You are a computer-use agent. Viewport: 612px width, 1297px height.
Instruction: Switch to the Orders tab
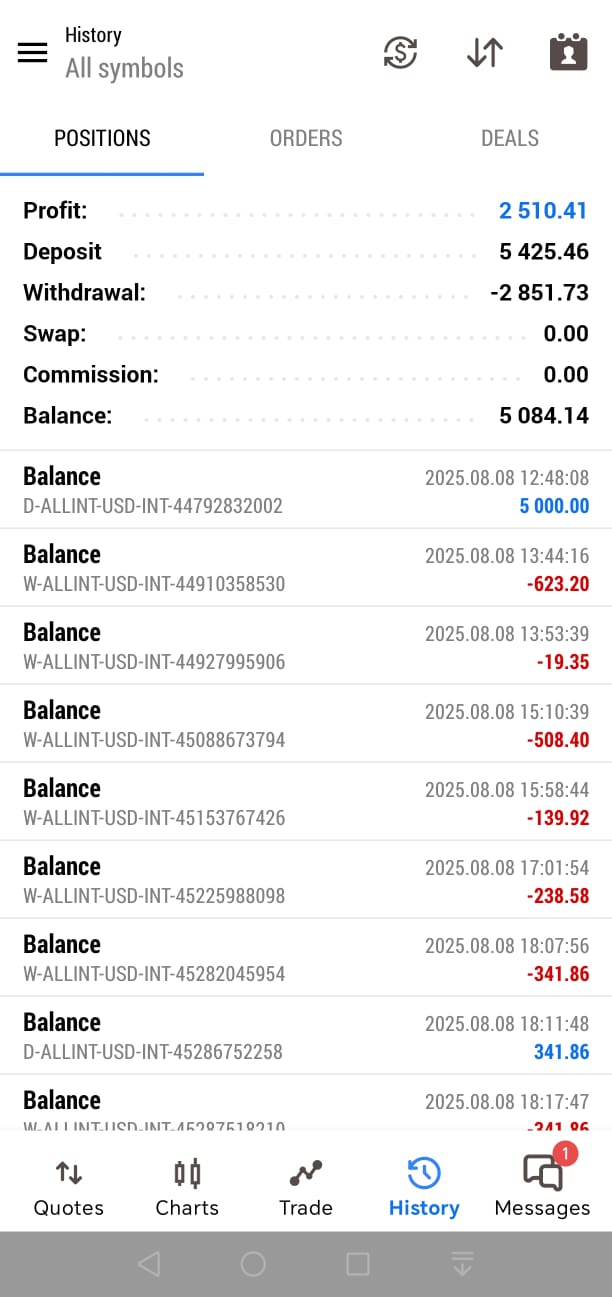[x=306, y=139]
